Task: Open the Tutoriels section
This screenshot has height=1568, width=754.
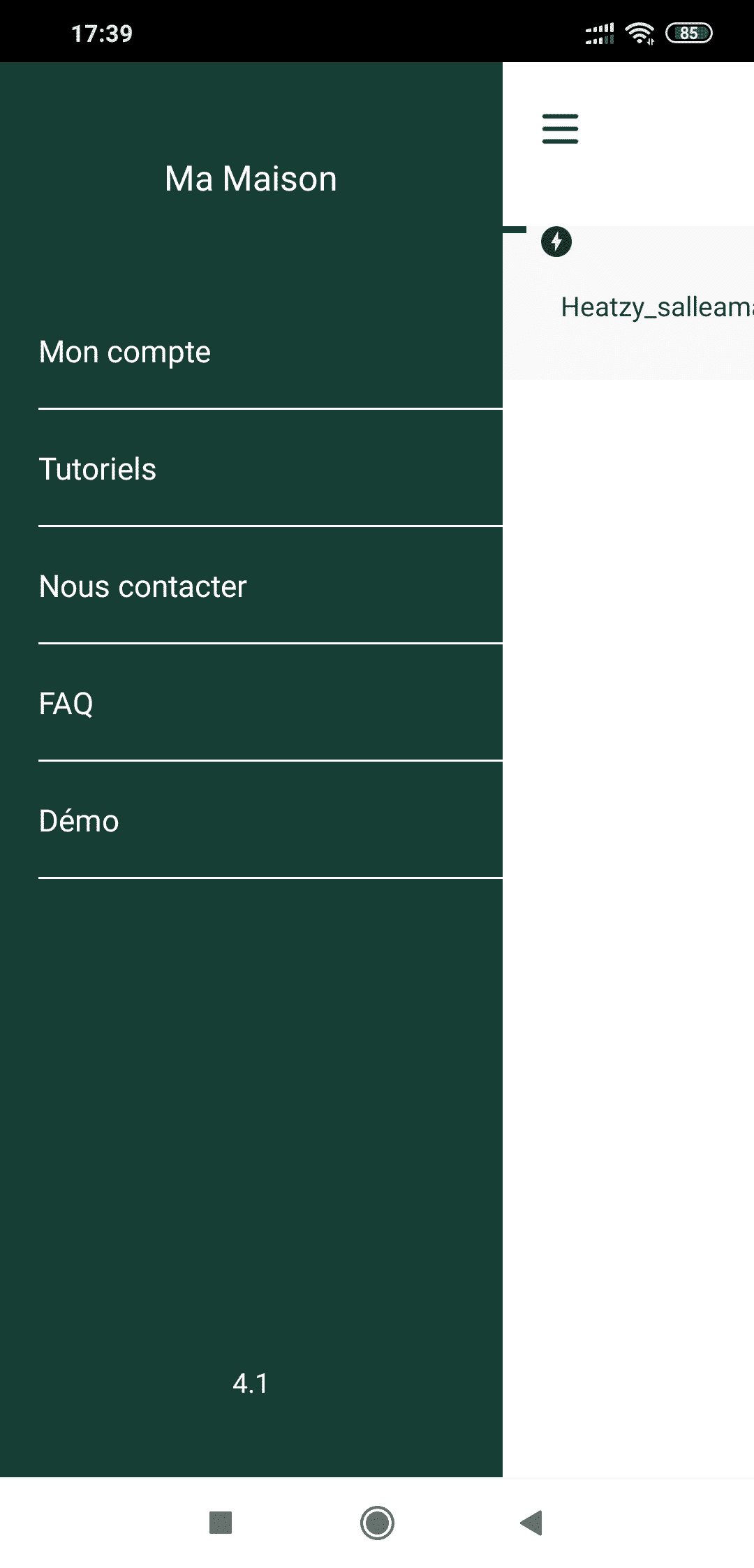Action: point(270,468)
